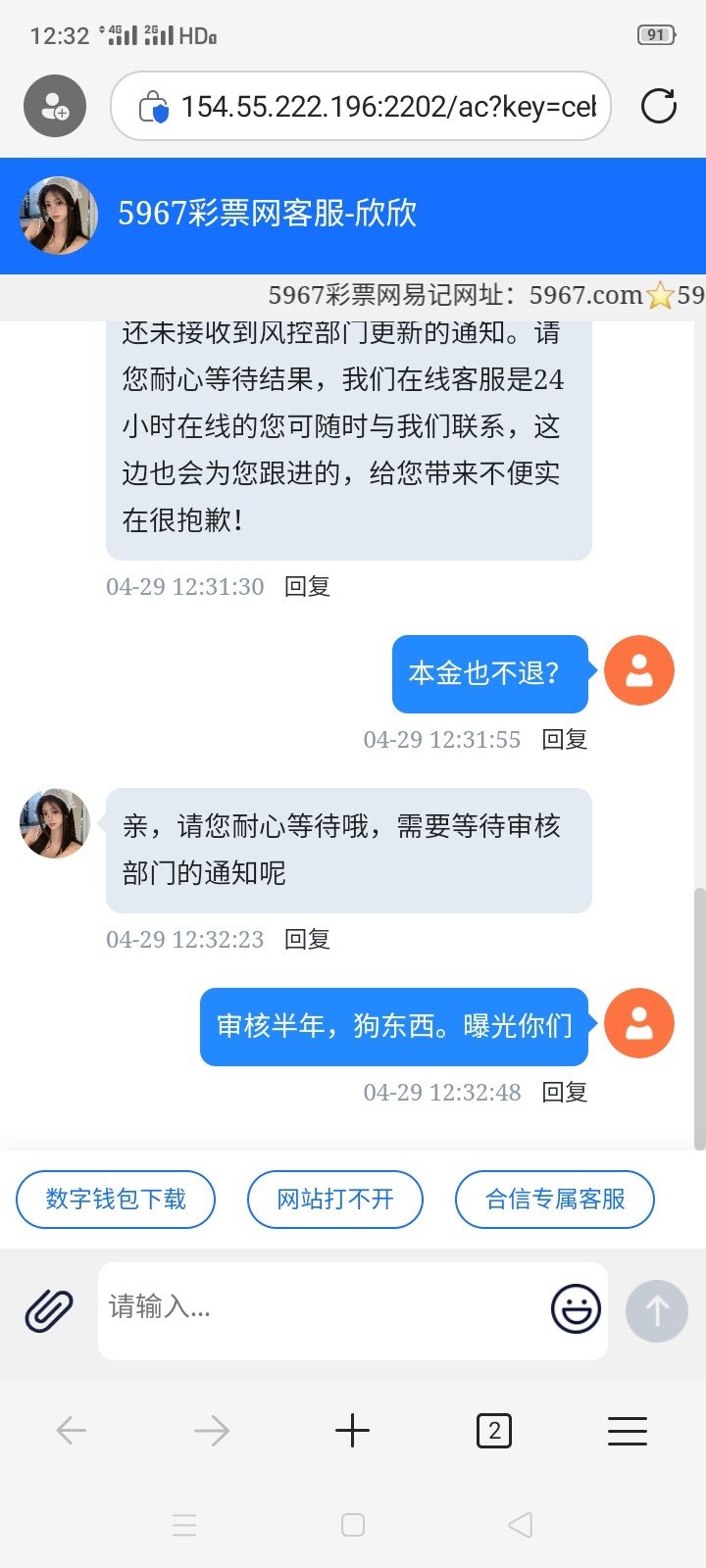Send the message with the arrow button

point(657,1310)
